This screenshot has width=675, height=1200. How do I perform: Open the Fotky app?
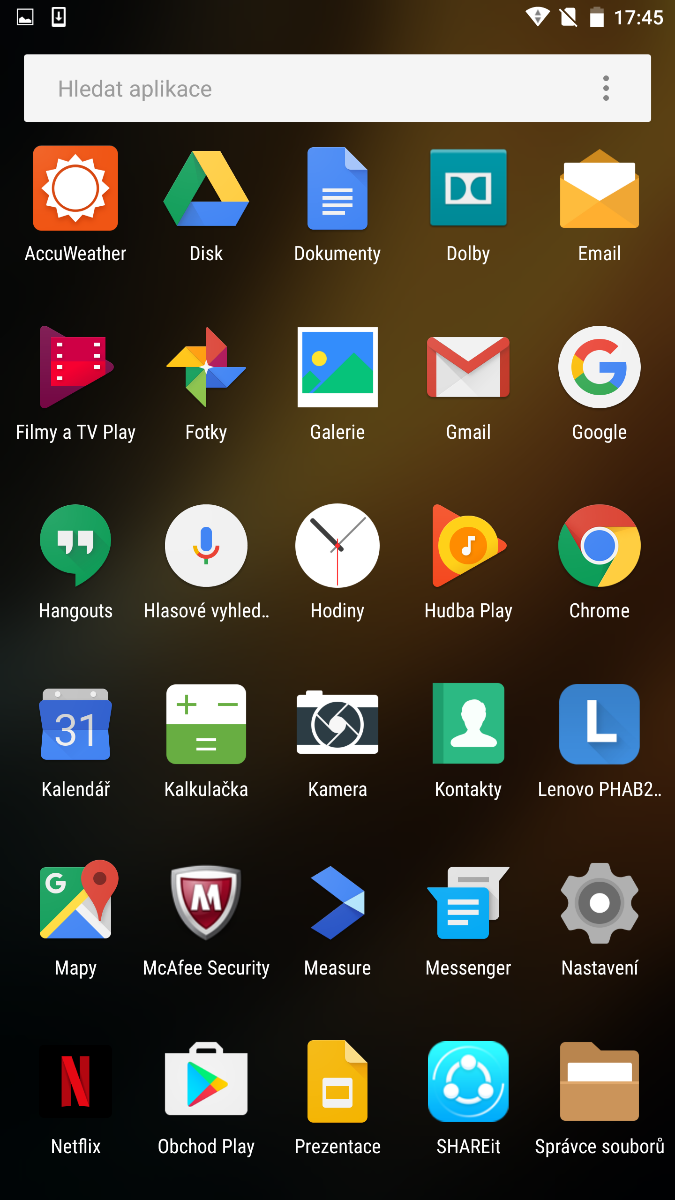[206, 367]
